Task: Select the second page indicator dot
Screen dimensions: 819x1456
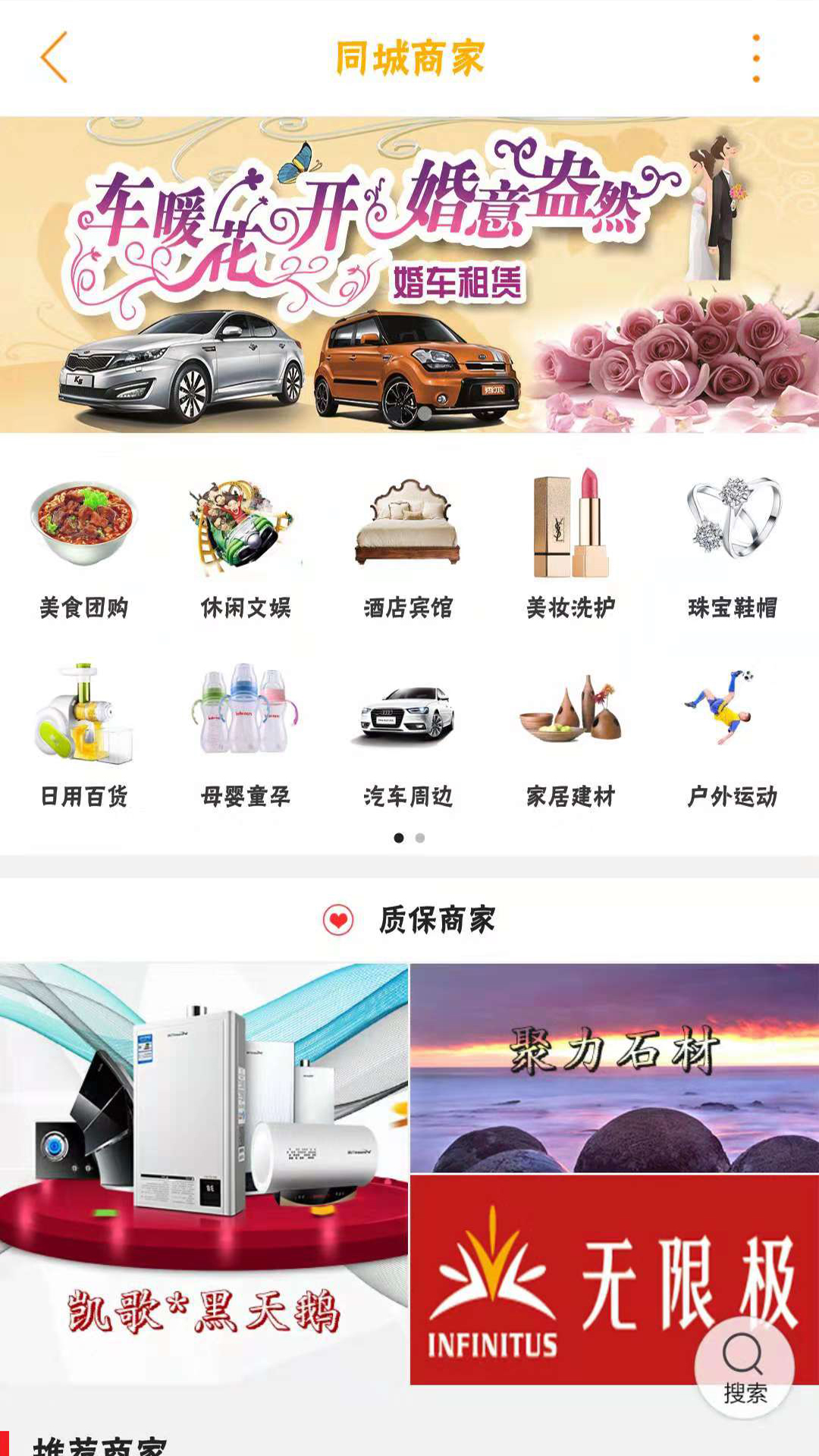Action: click(x=420, y=838)
